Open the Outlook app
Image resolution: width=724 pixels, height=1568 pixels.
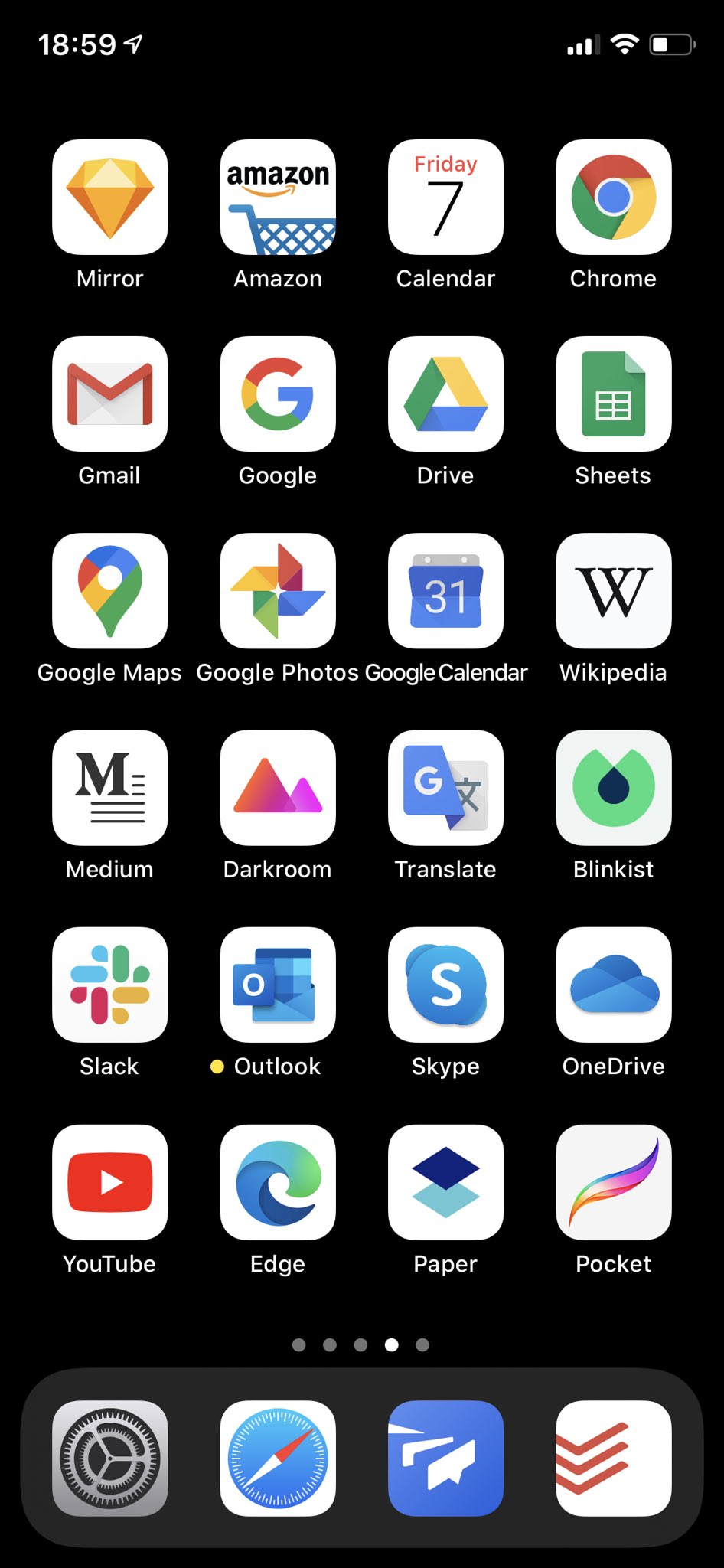[278, 985]
